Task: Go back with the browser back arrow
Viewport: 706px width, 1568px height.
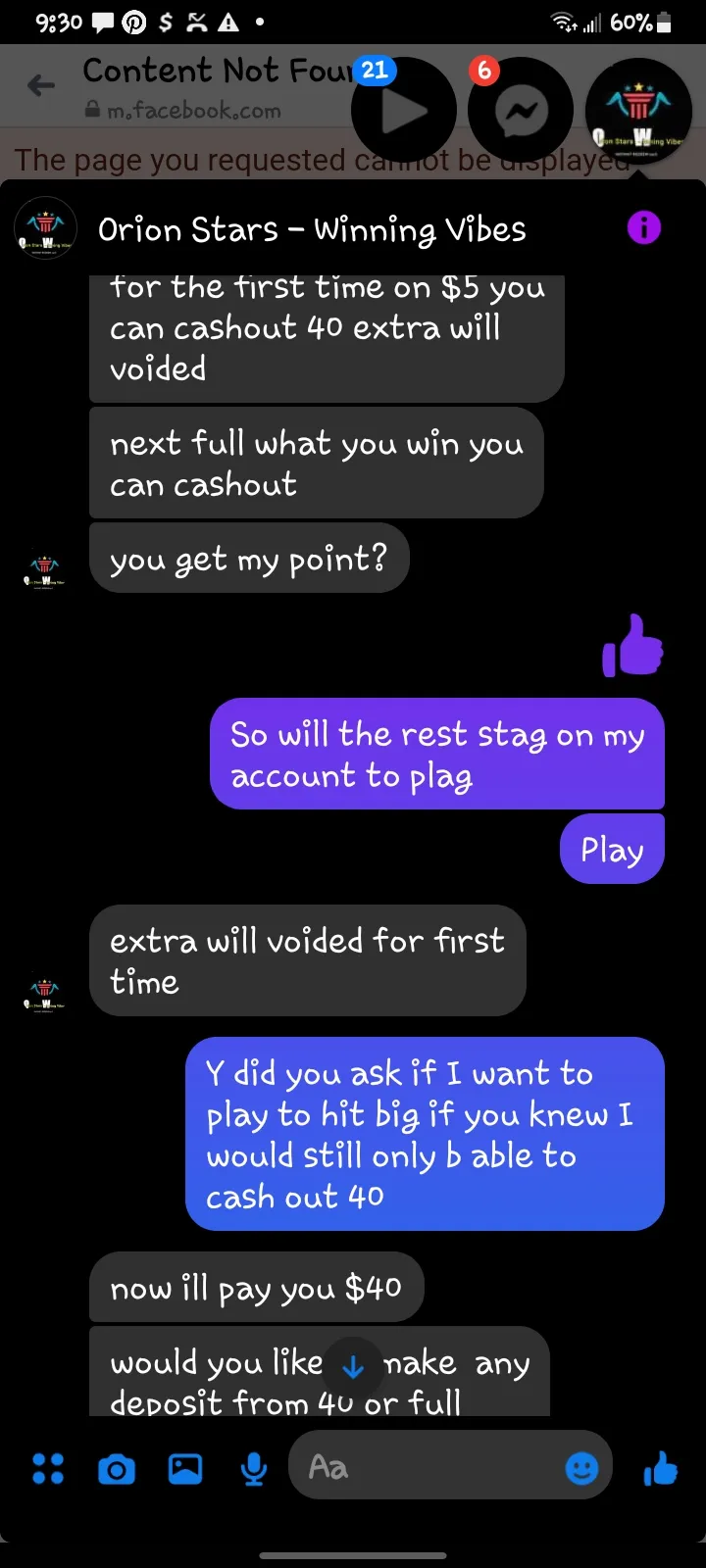Action: click(x=41, y=86)
